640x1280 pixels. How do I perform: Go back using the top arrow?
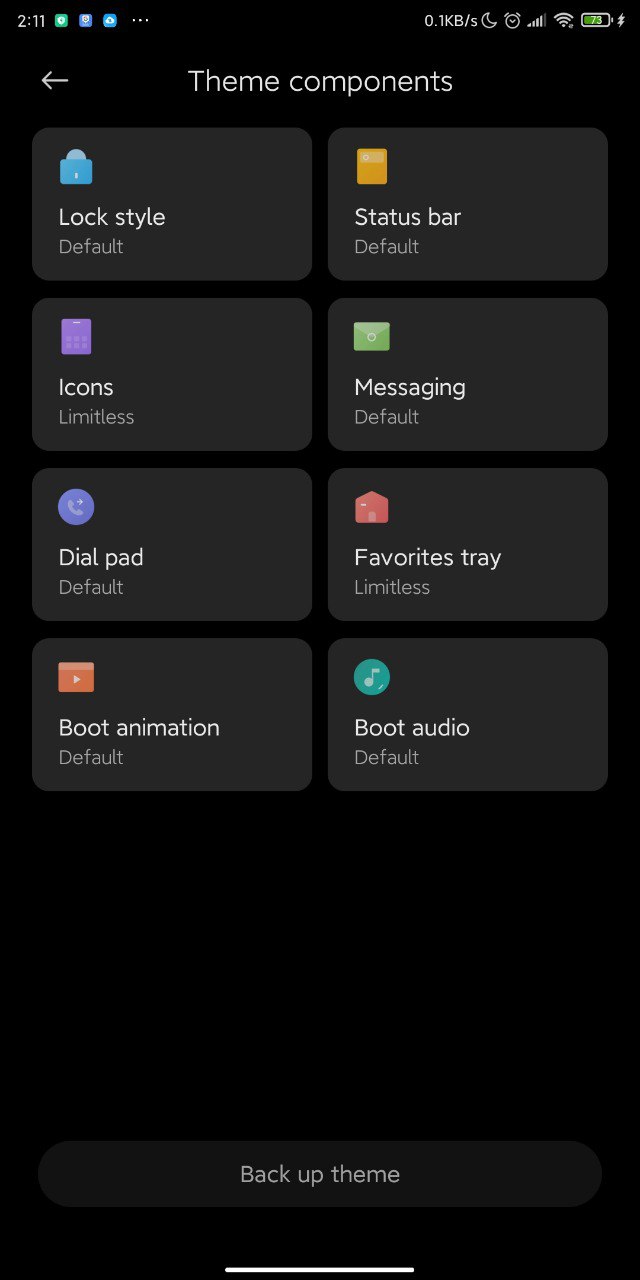point(55,81)
